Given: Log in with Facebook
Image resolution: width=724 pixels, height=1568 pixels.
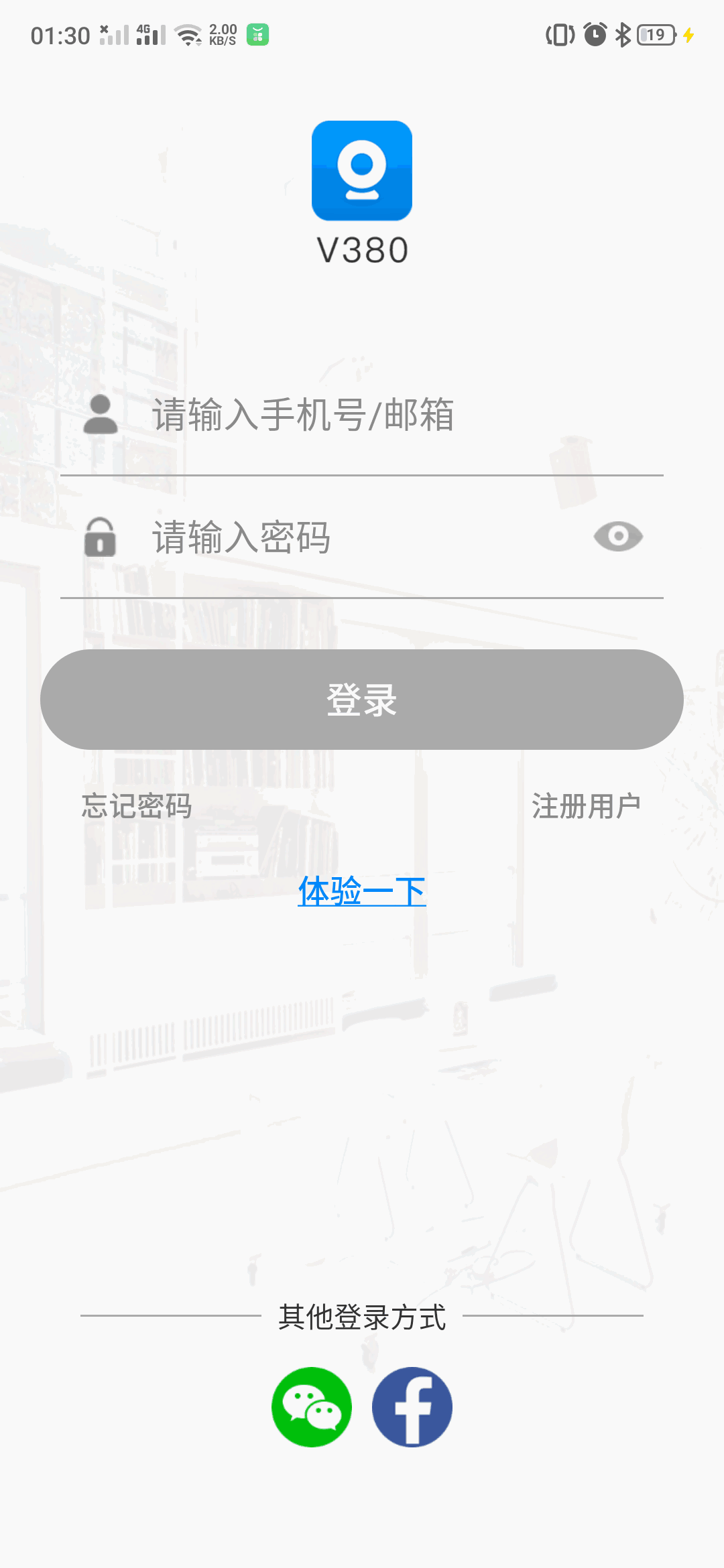Looking at the screenshot, I should coord(412,1407).
